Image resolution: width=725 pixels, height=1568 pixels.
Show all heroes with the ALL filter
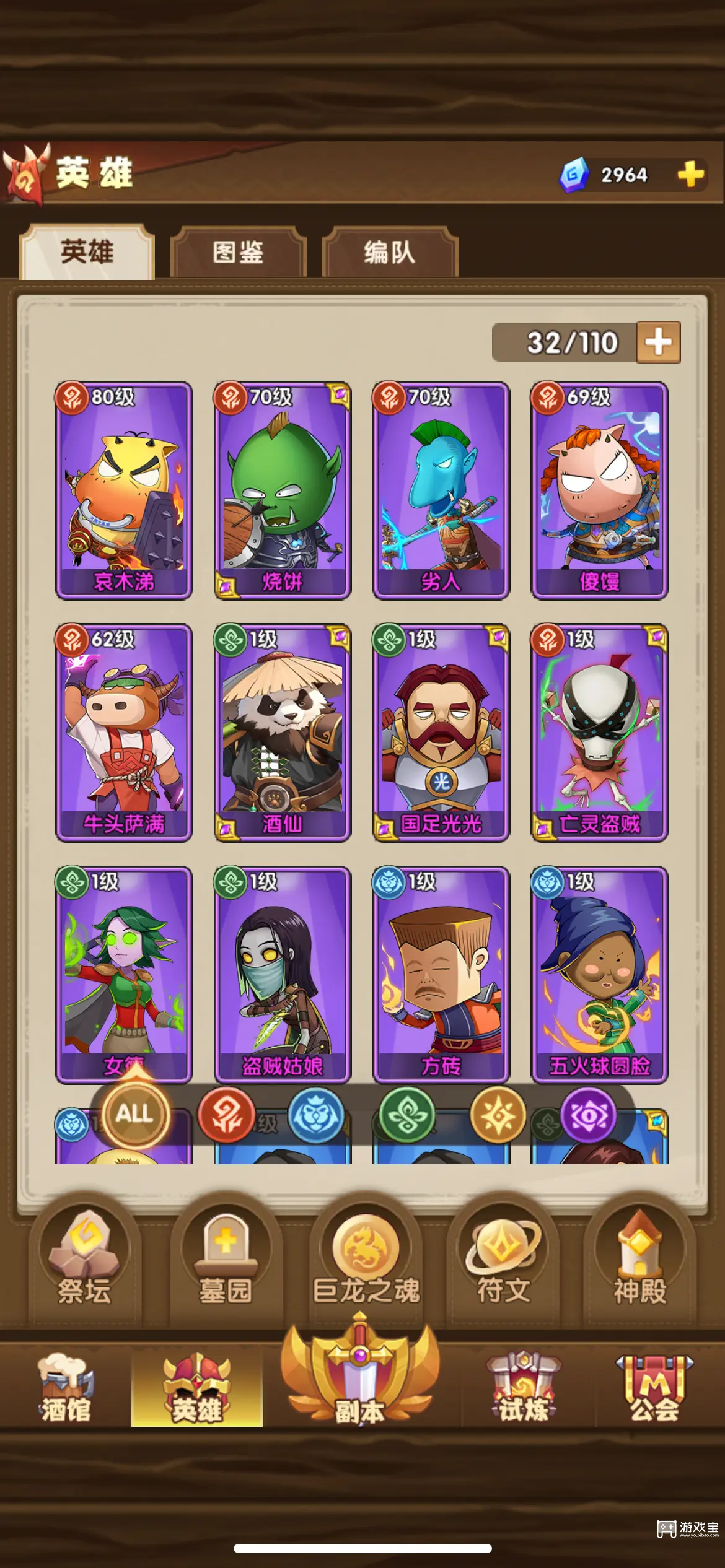click(134, 1114)
